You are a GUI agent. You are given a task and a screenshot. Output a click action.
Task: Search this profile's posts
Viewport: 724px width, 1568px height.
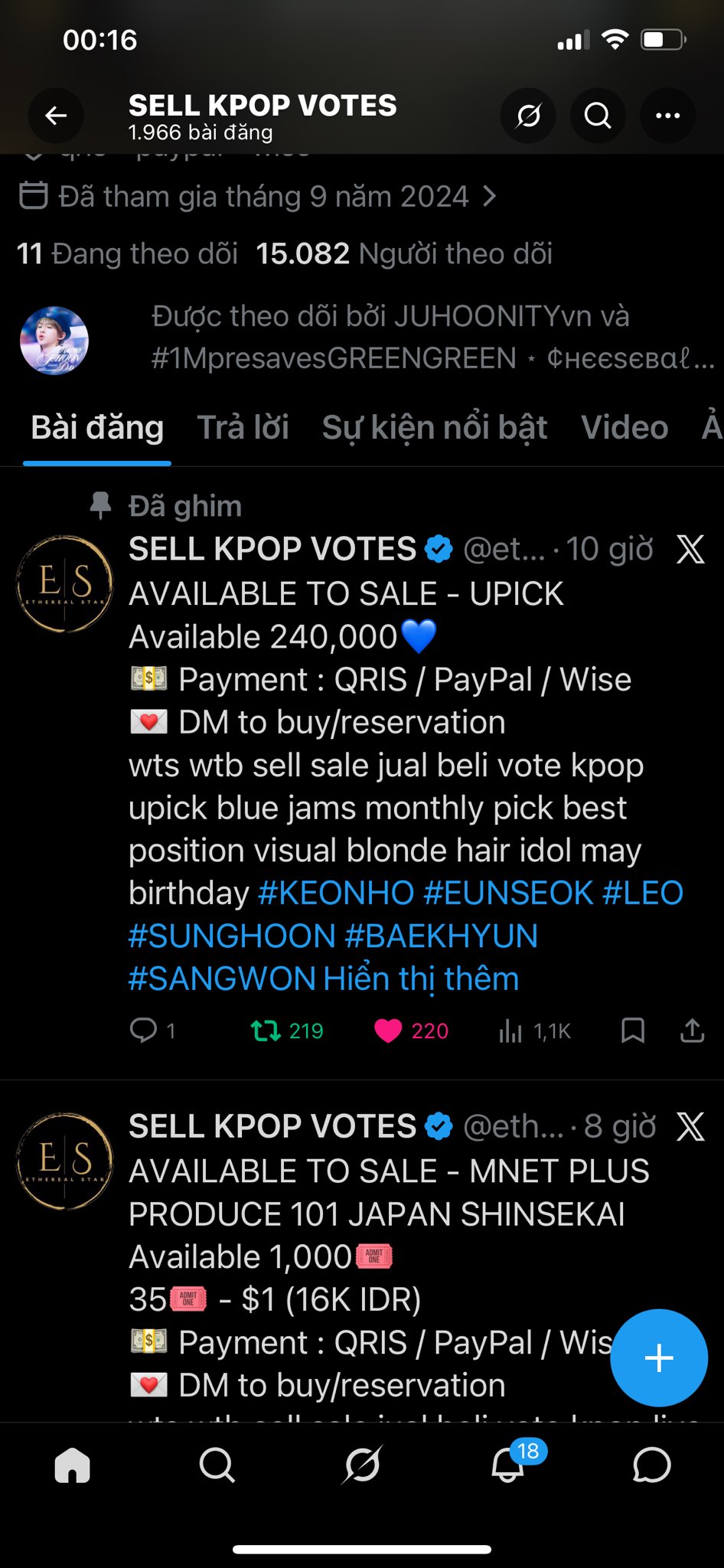598,116
